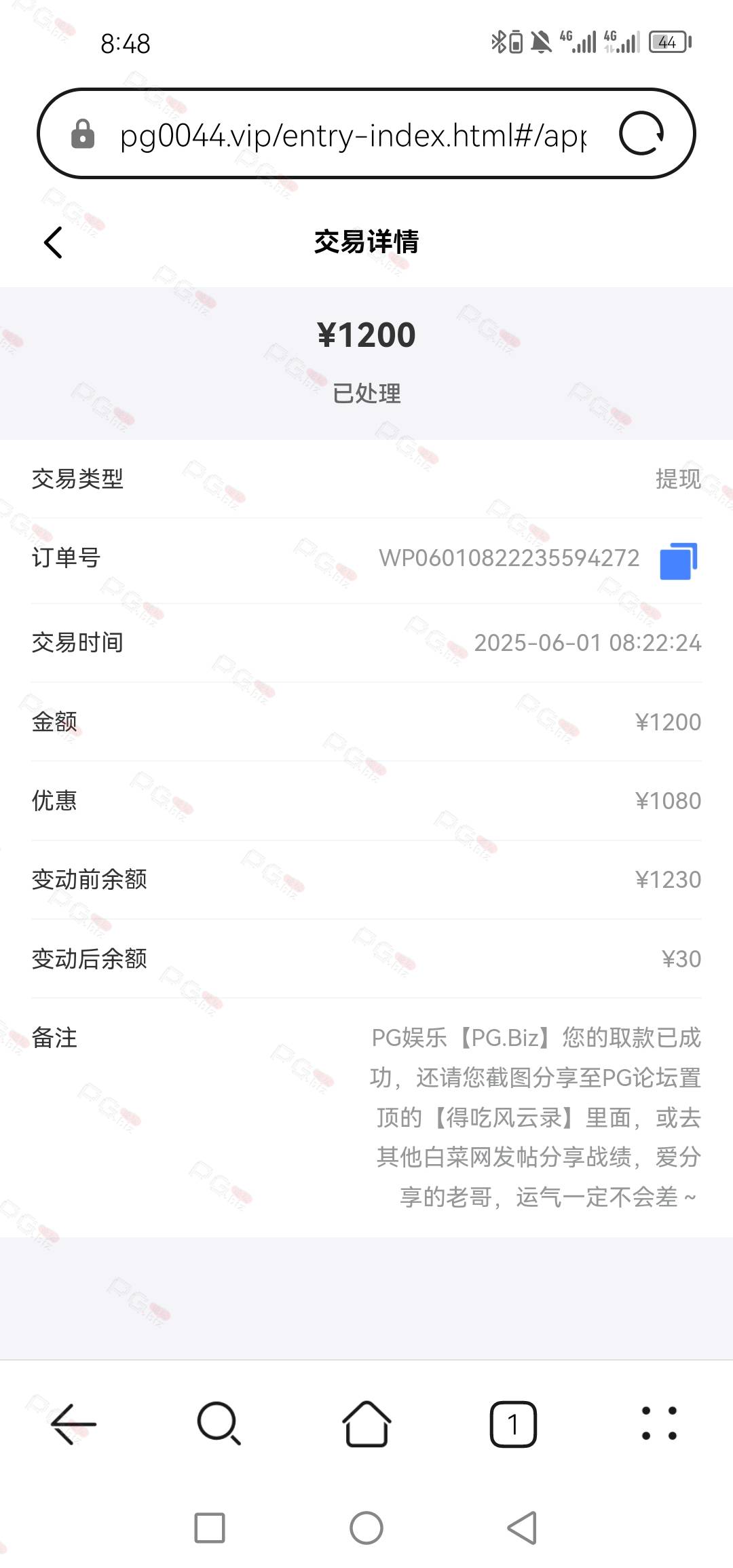Image resolution: width=733 pixels, height=1568 pixels.
Task: Copy the order number WP06010822235594272
Action: pyautogui.click(x=679, y=561)
